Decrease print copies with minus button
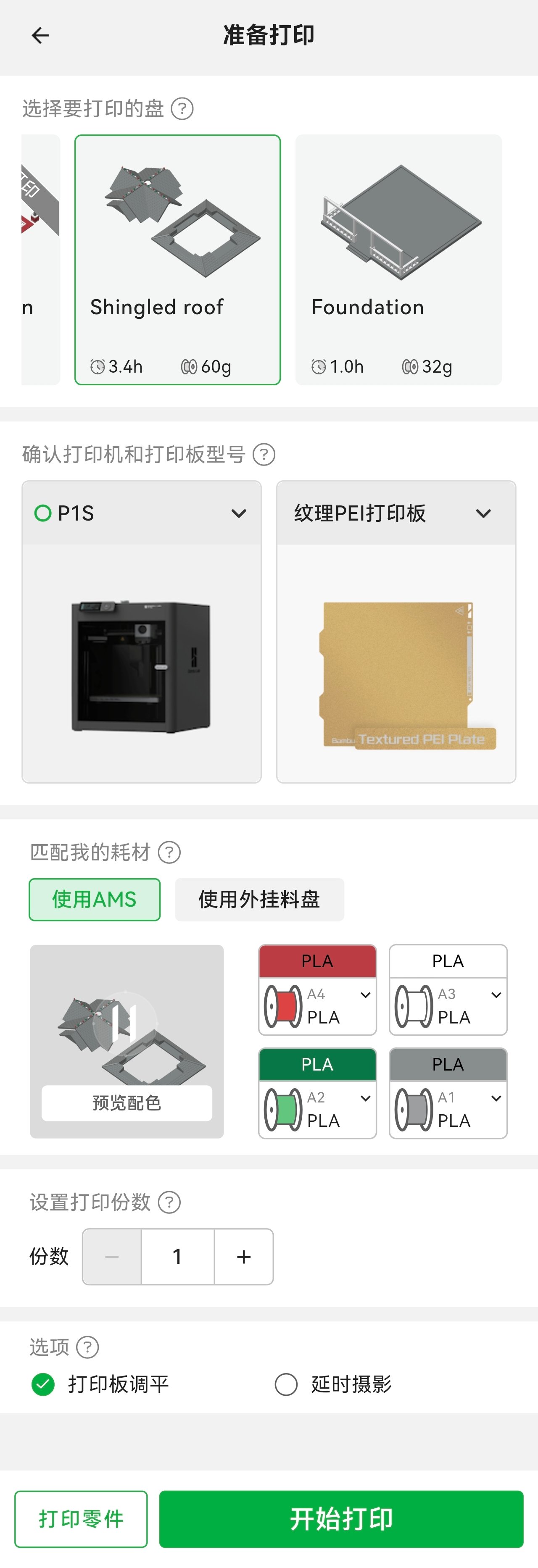 pyautogui.click(x=112, y=1256)
